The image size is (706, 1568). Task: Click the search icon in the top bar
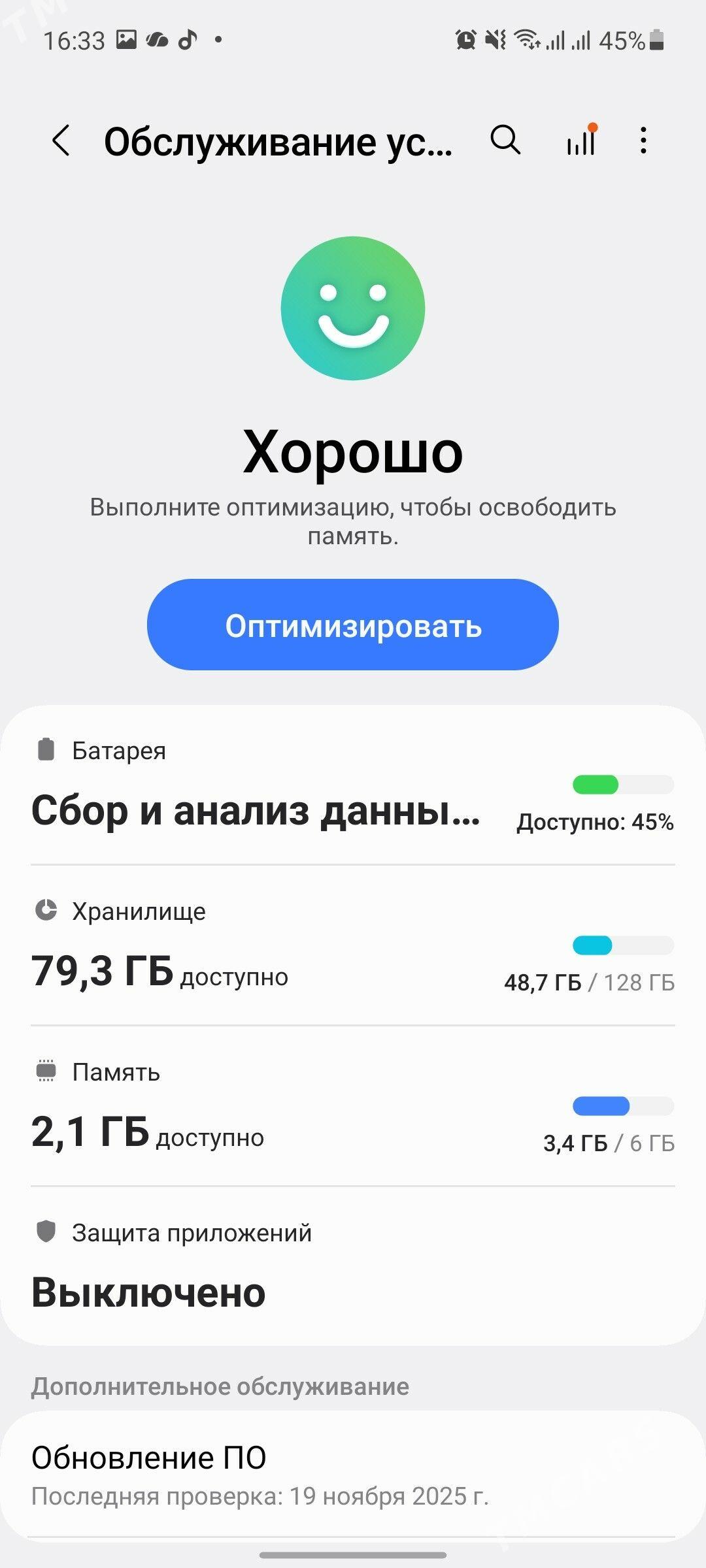[505, 140]
